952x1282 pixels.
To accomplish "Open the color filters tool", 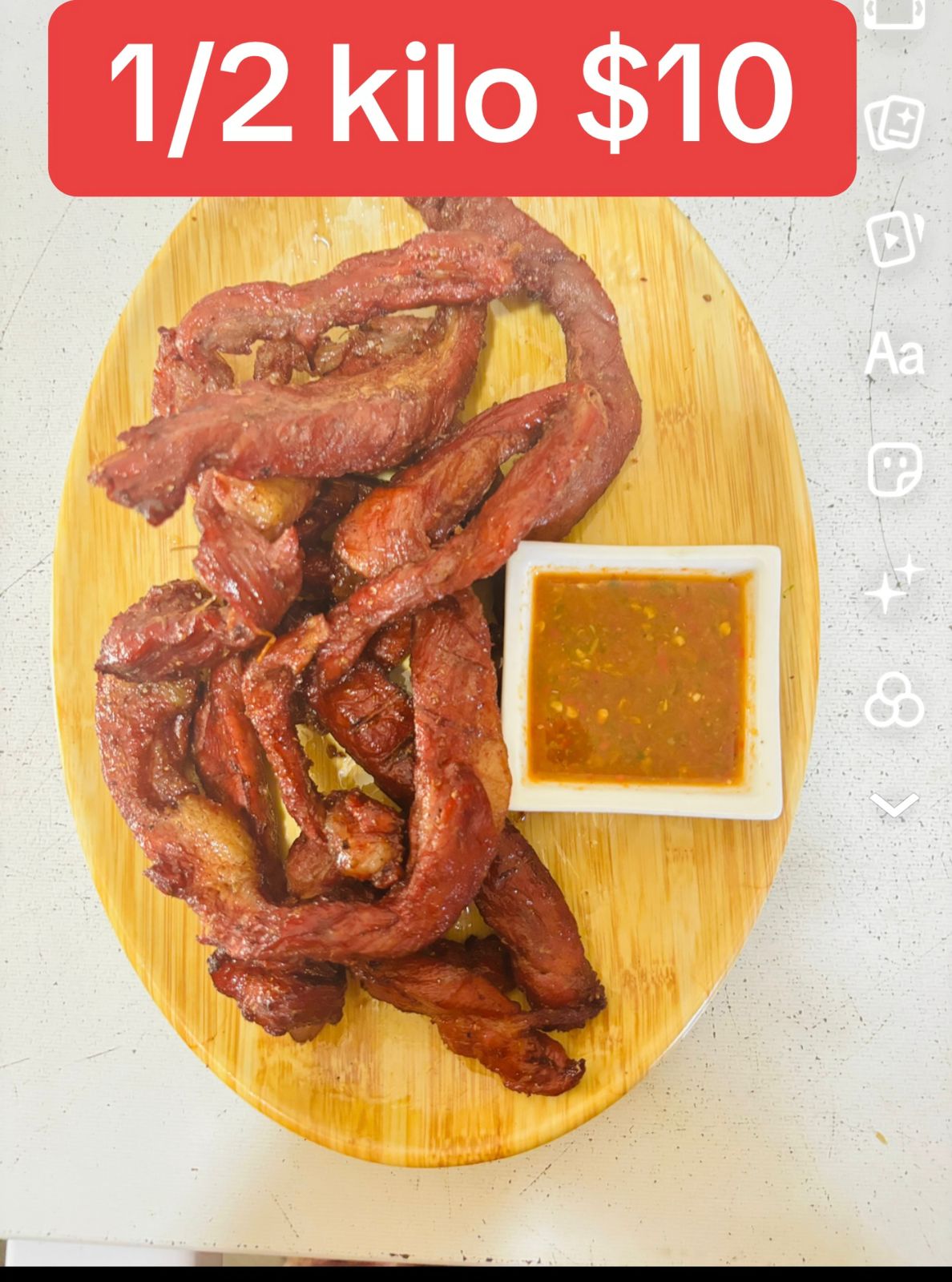I will [x=894, y=700].
